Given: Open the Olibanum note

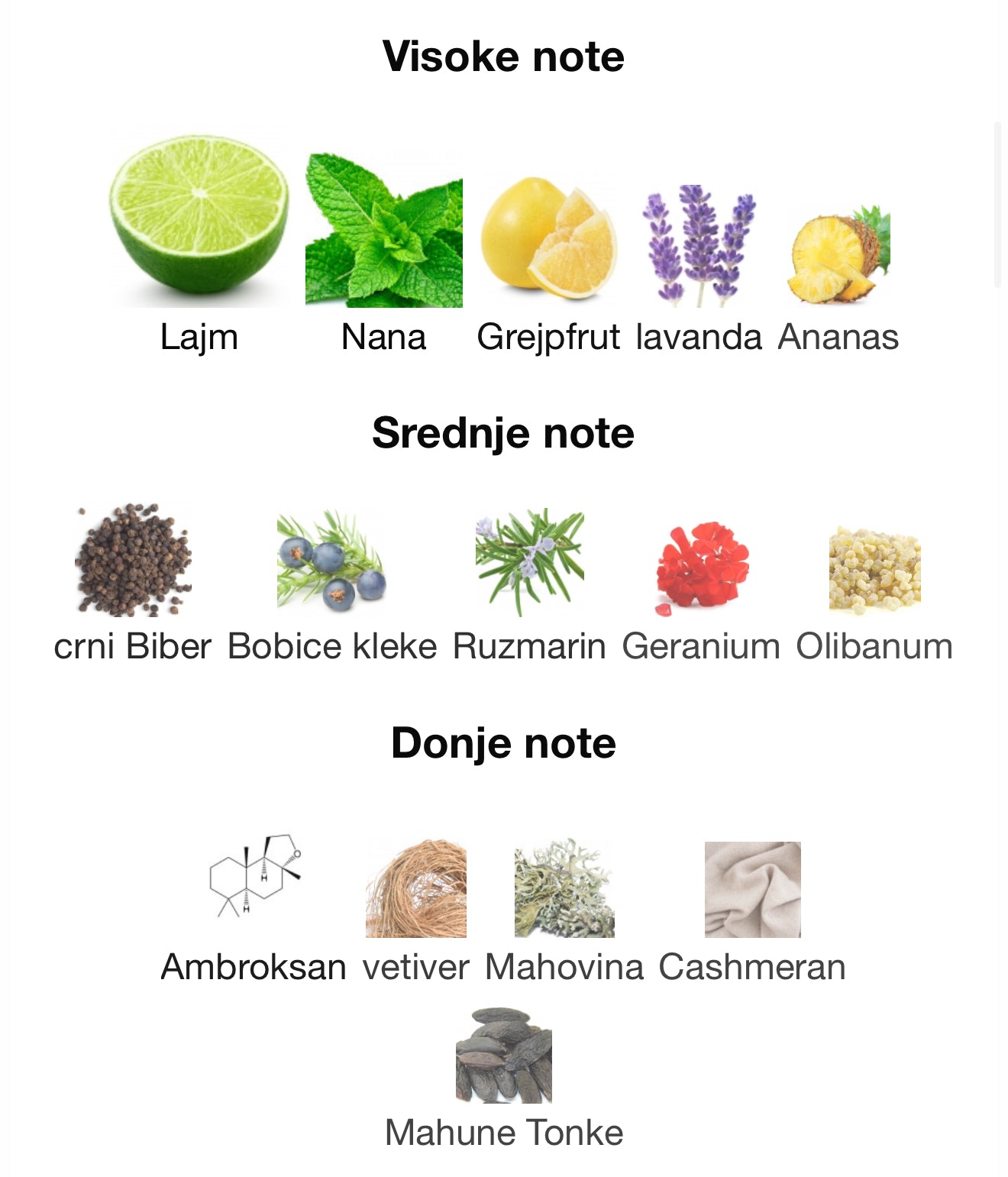Looking at the screenshot, I should 874,570.
